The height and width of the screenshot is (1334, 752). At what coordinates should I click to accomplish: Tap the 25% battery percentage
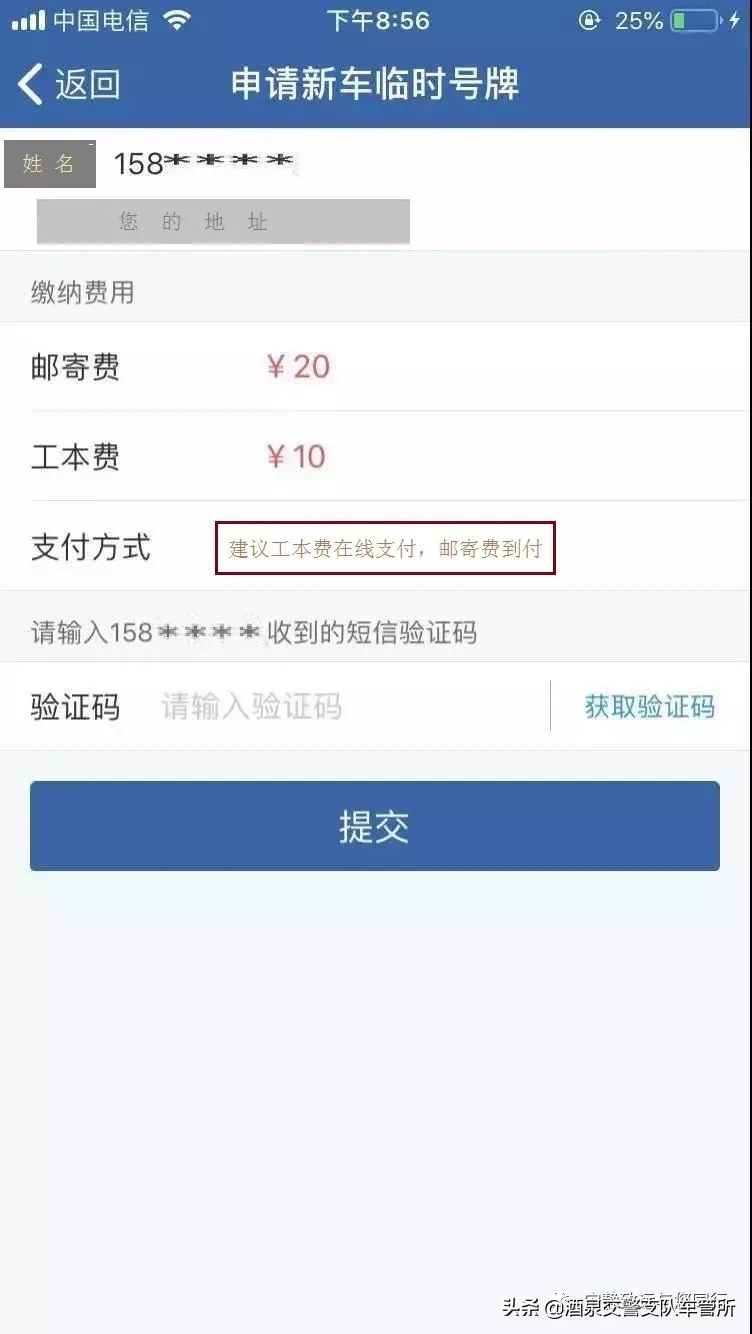tap(639, 18)
